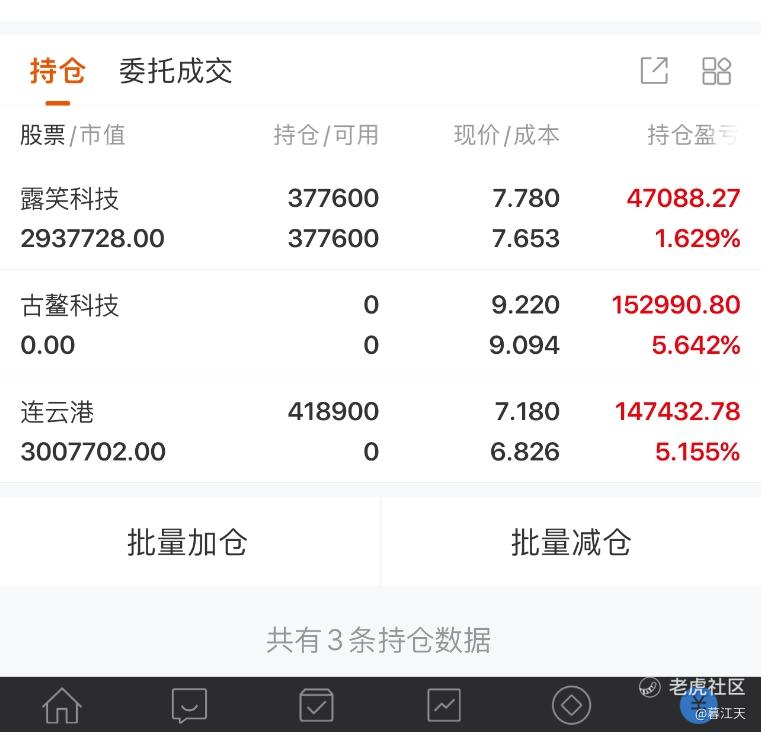This screenshot has width=761, height=732.
Task: Open the diamond circle tab in bottom bar
Action: 571,706
